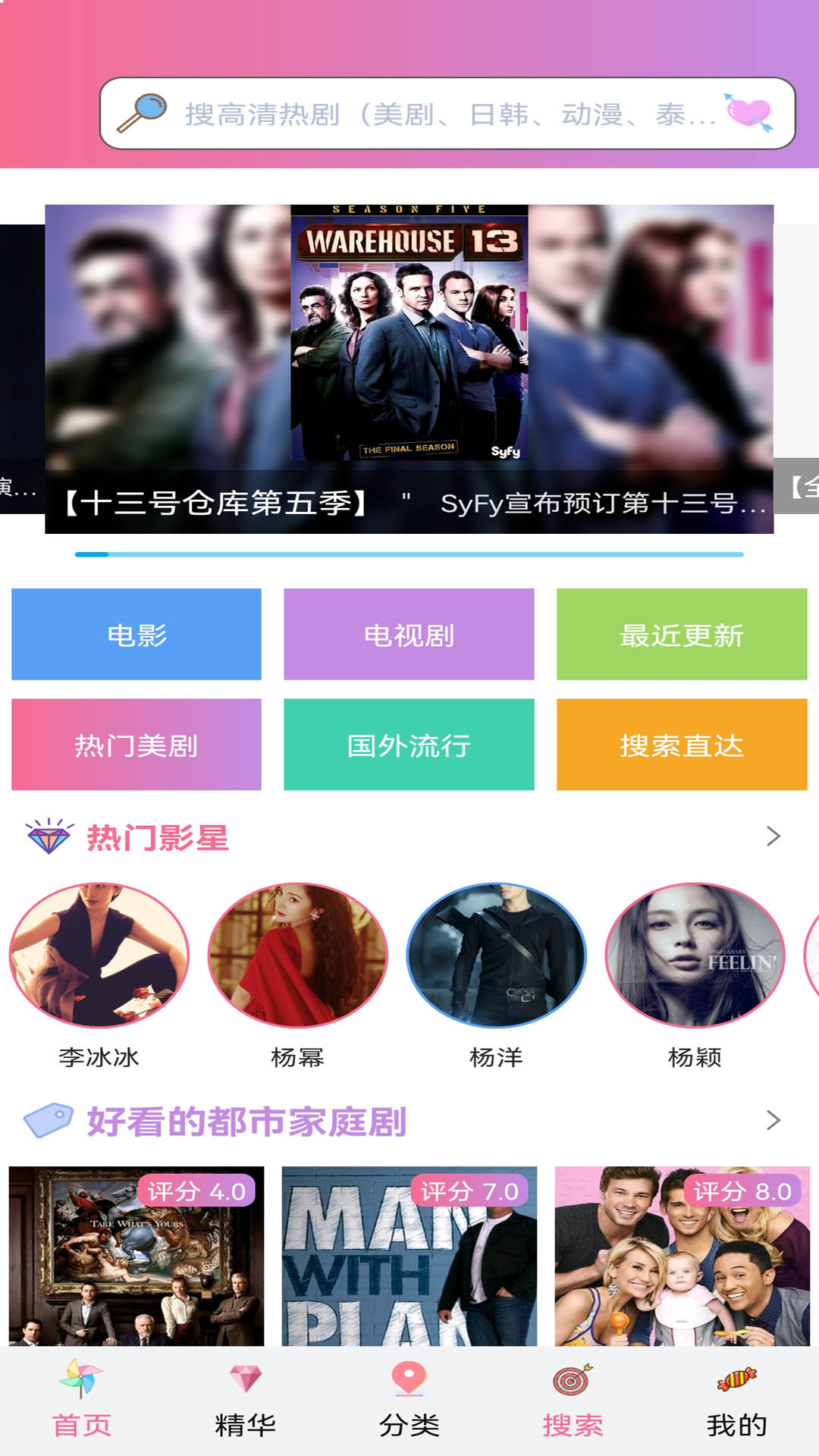
Task: Open the 电视剧 category
Action: (x=409, y=635)
